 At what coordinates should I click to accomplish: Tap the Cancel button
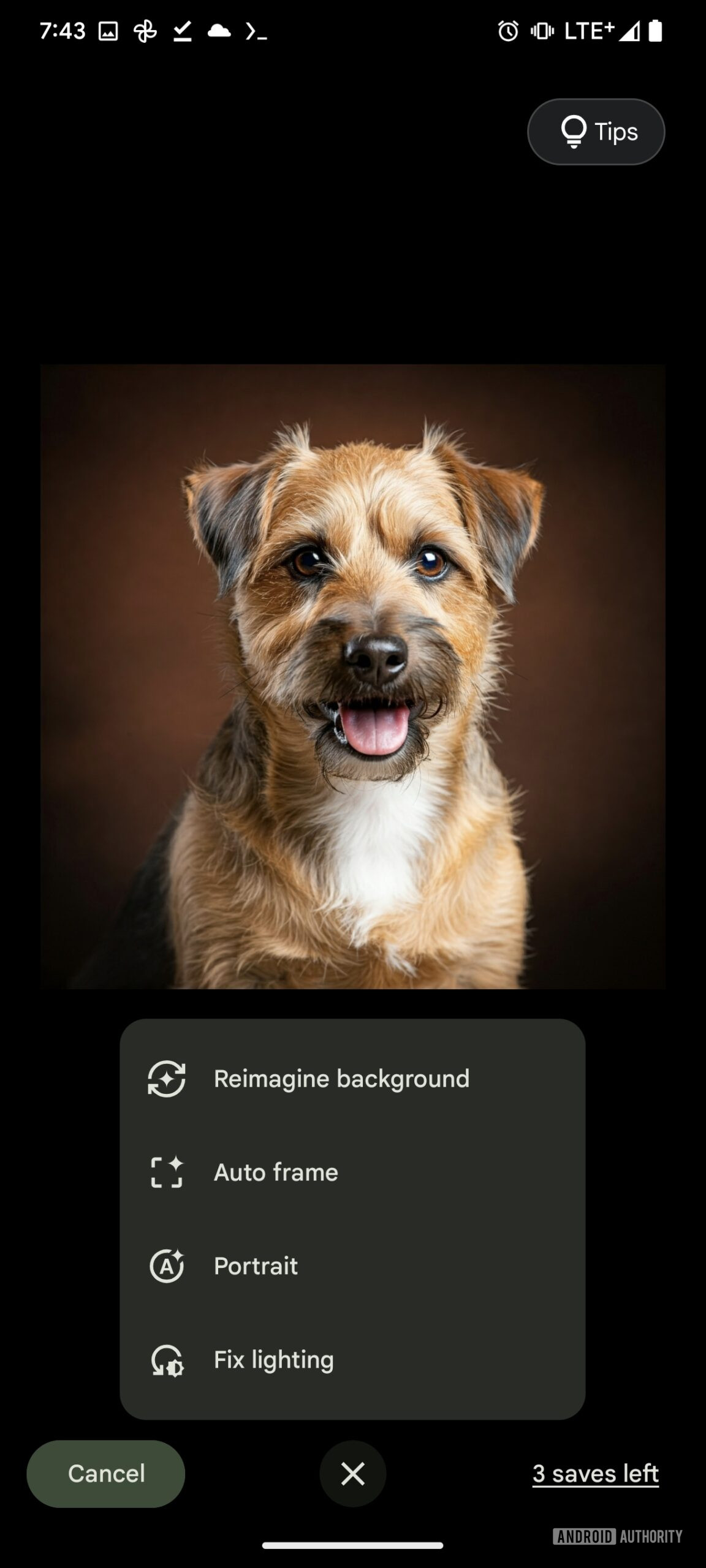pos(106,1474)
